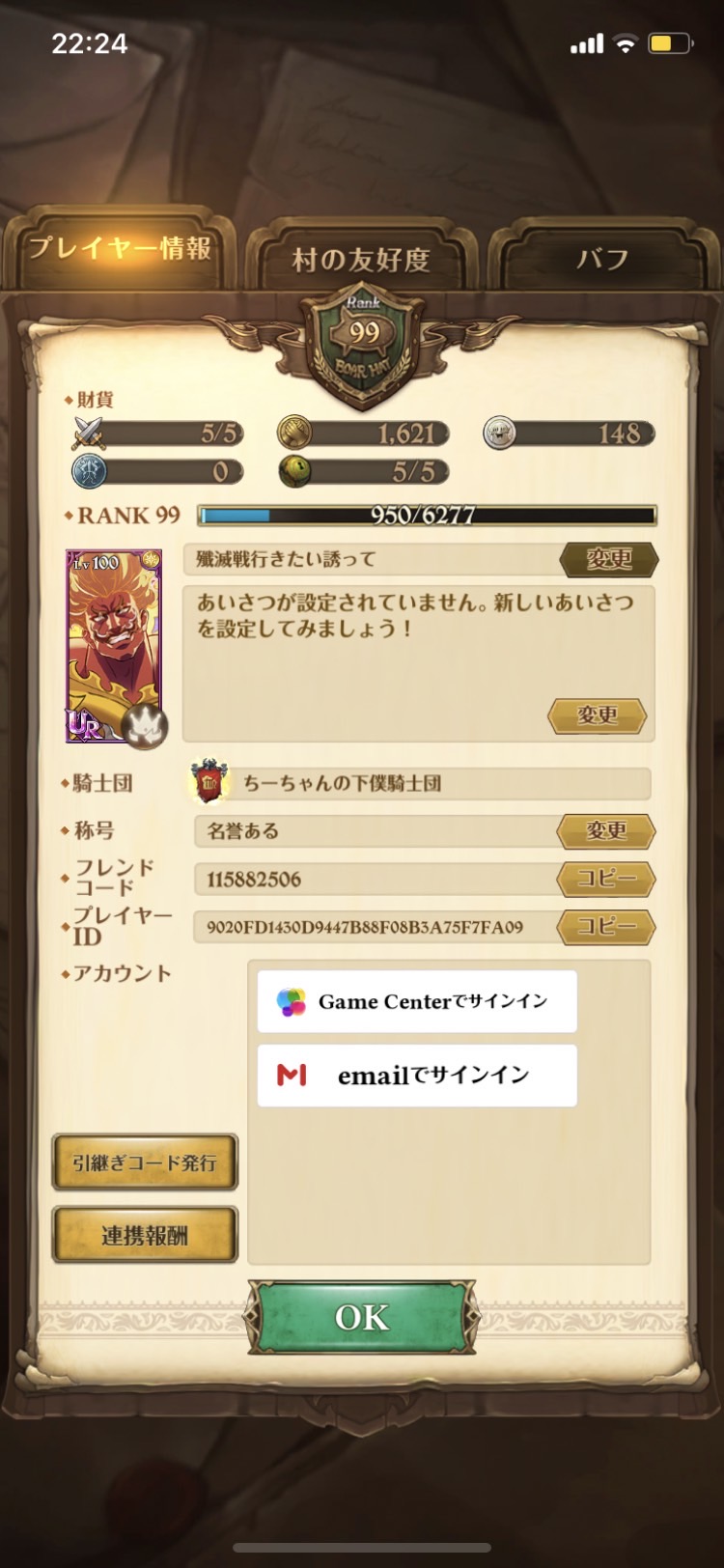Open the Lv 100 UR character card
724x1568 pixels.
pyautogui.click(x=114, y=646)
